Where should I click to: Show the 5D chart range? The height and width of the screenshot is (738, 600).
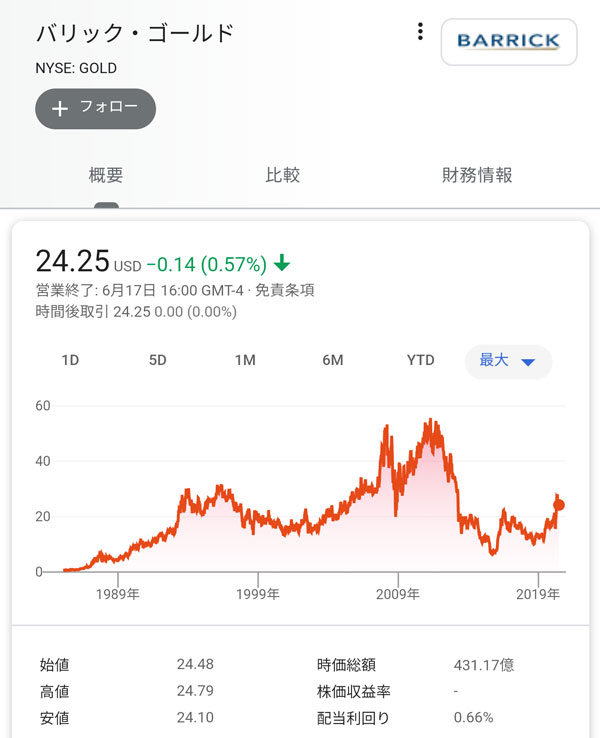(x=157, y=360)
